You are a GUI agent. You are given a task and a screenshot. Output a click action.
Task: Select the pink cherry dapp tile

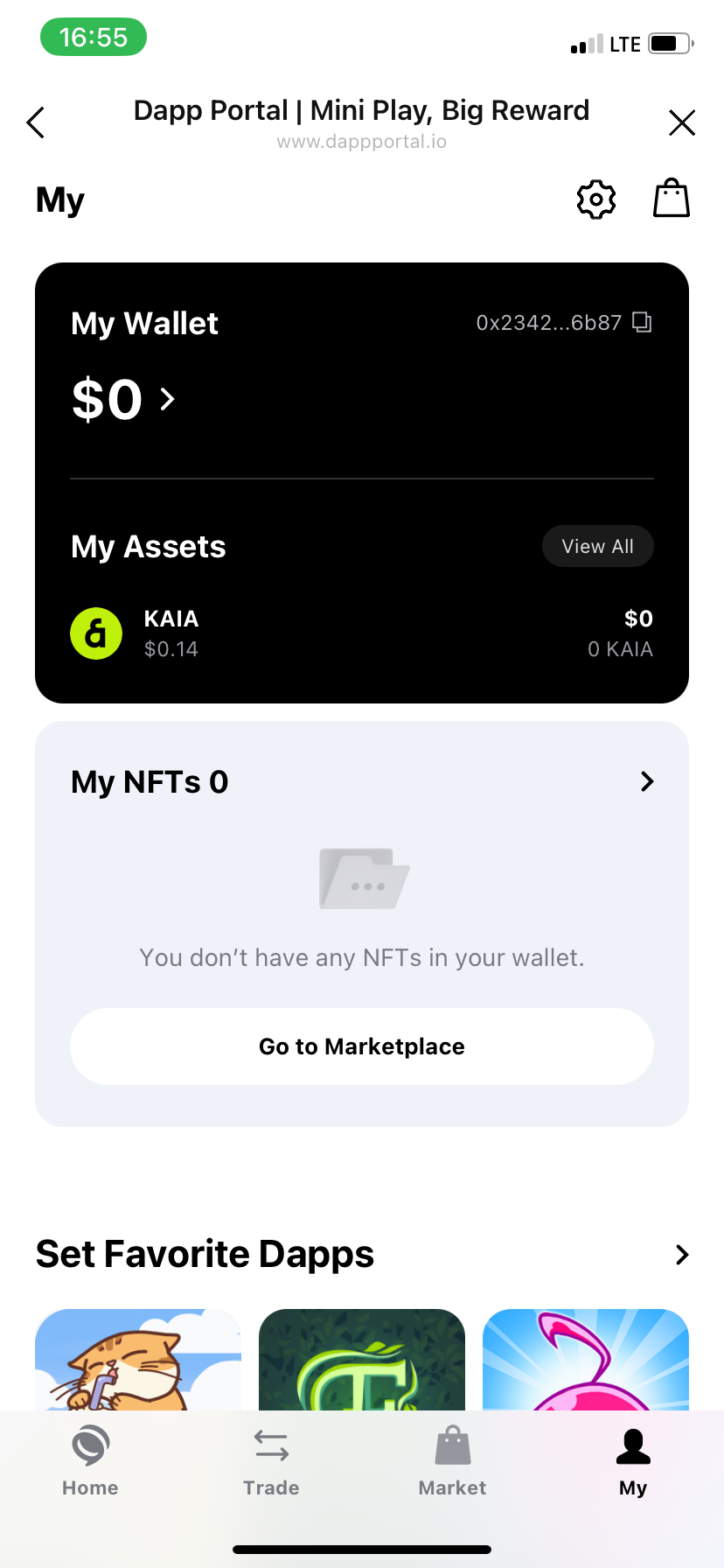point(585,1360)
